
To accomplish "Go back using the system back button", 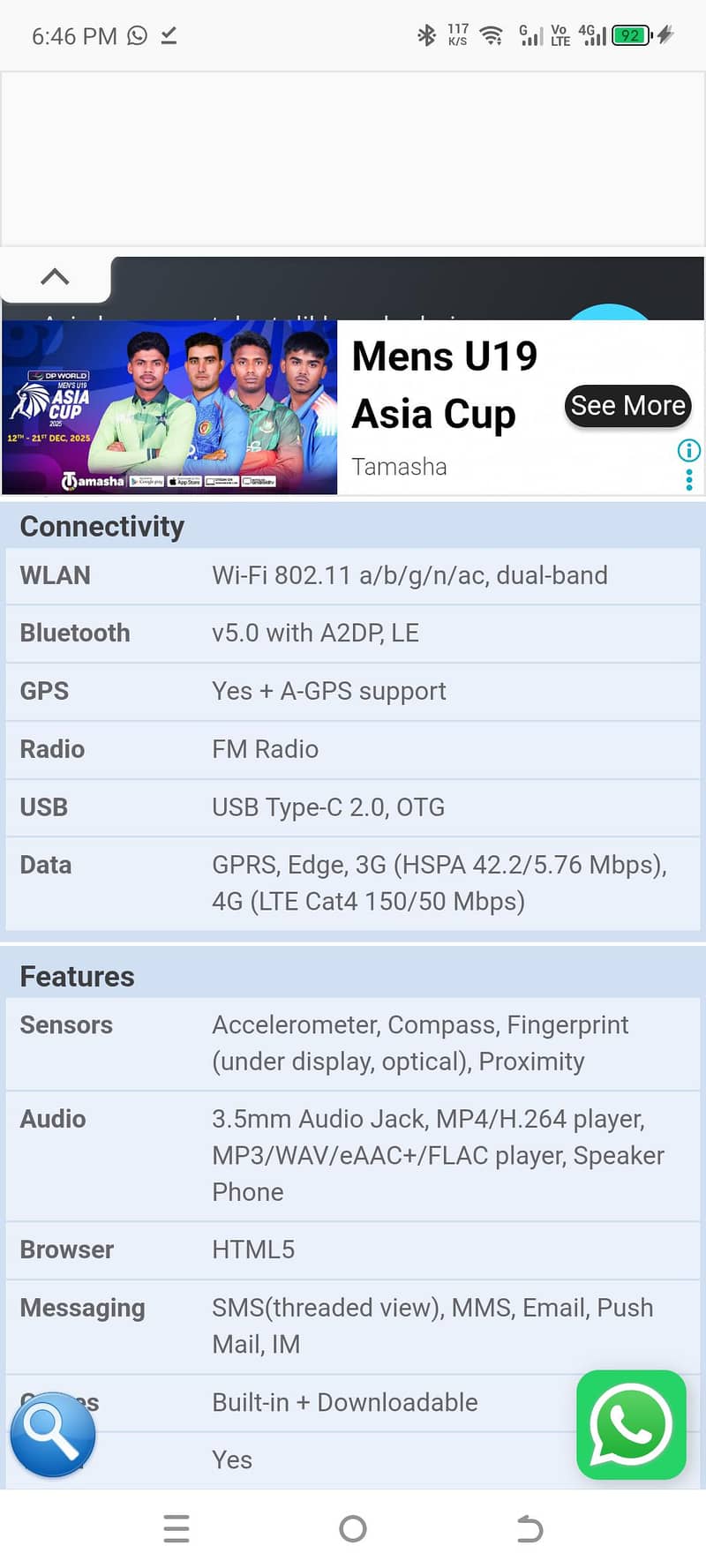I will pos(529,1528).
